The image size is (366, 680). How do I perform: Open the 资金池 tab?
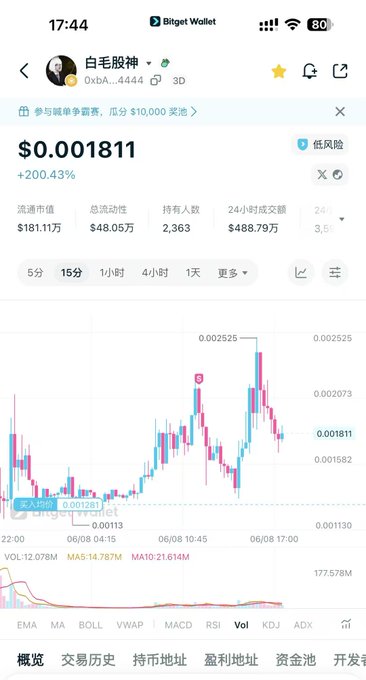295,660
